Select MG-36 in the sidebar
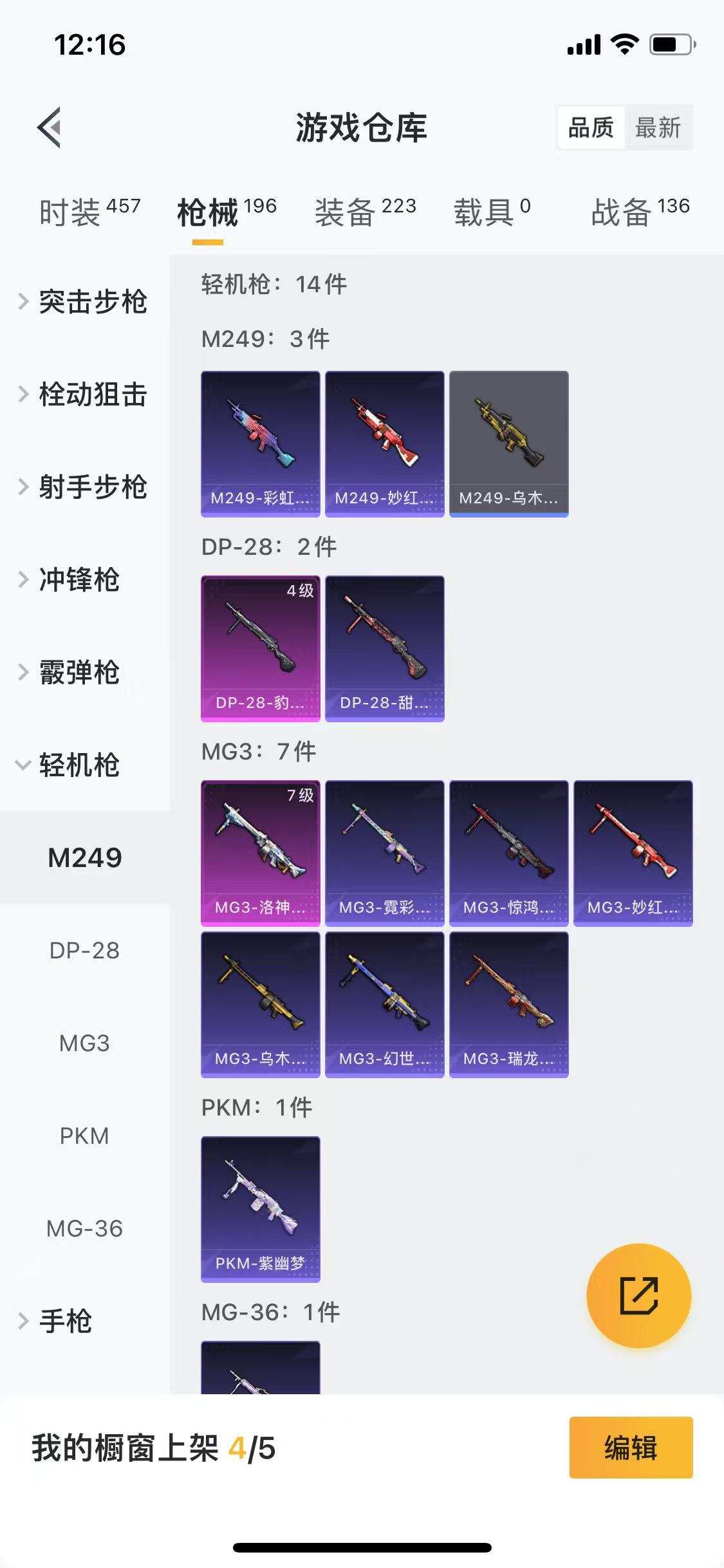Image resolution: width=724 pixels, height=1568 pixels. pyautogui.click(x=84, y=1228)
